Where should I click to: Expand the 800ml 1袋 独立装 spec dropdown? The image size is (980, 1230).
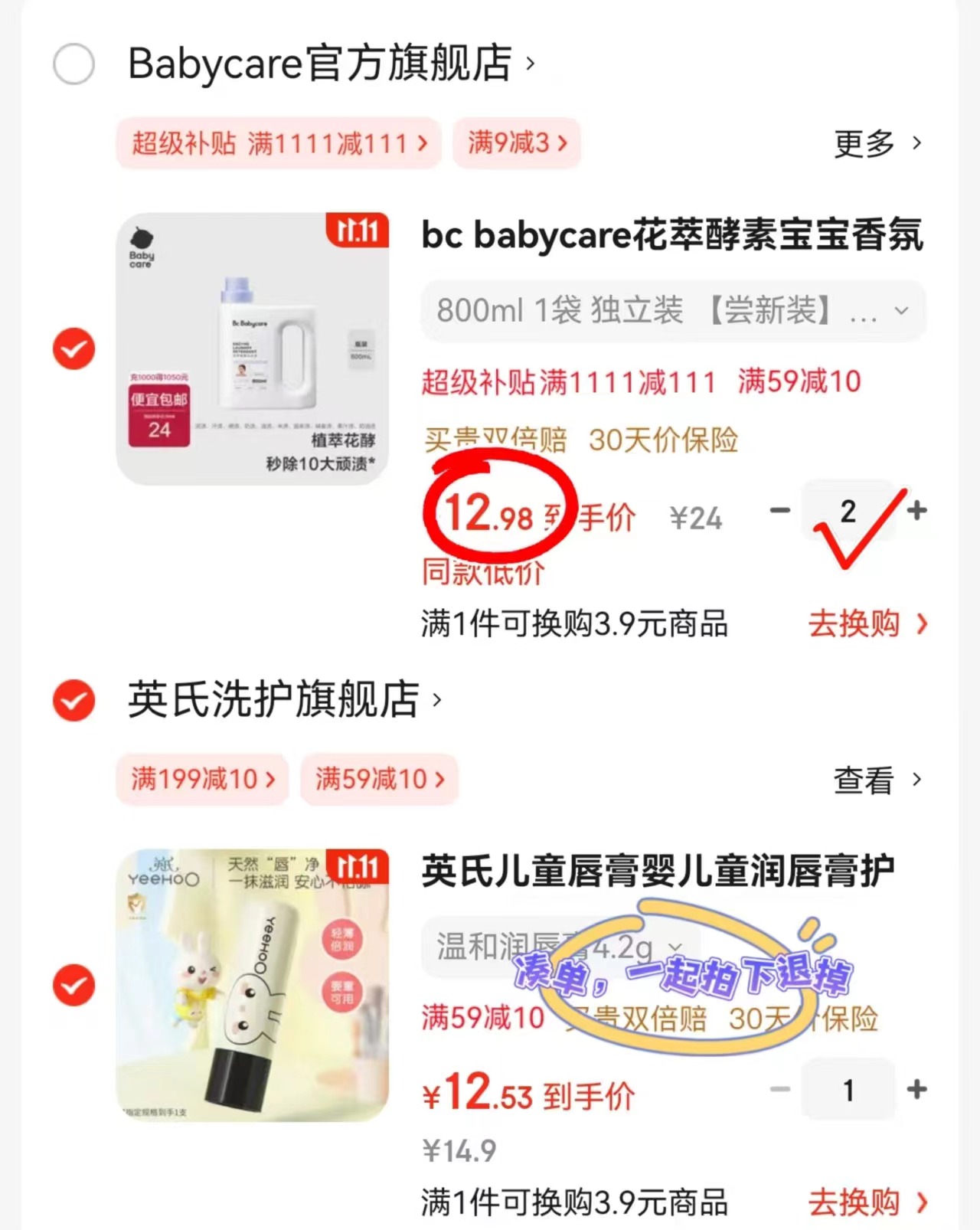click(670, 310)
